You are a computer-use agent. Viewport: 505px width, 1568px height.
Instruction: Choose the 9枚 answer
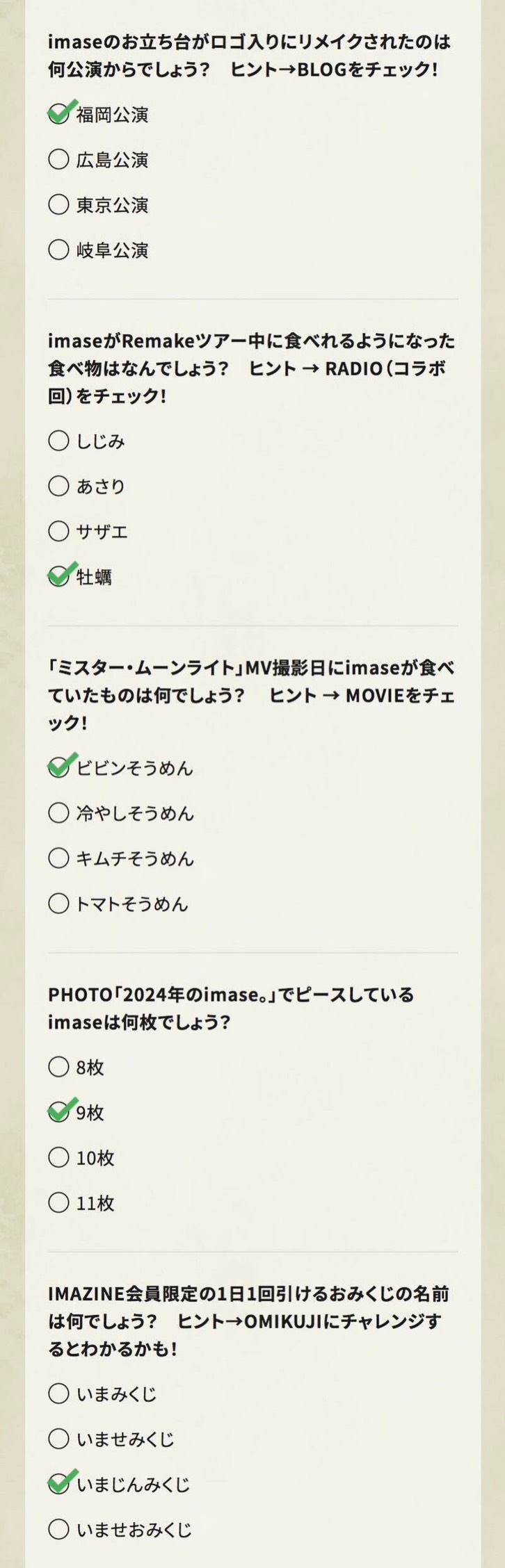[59, 1112]
